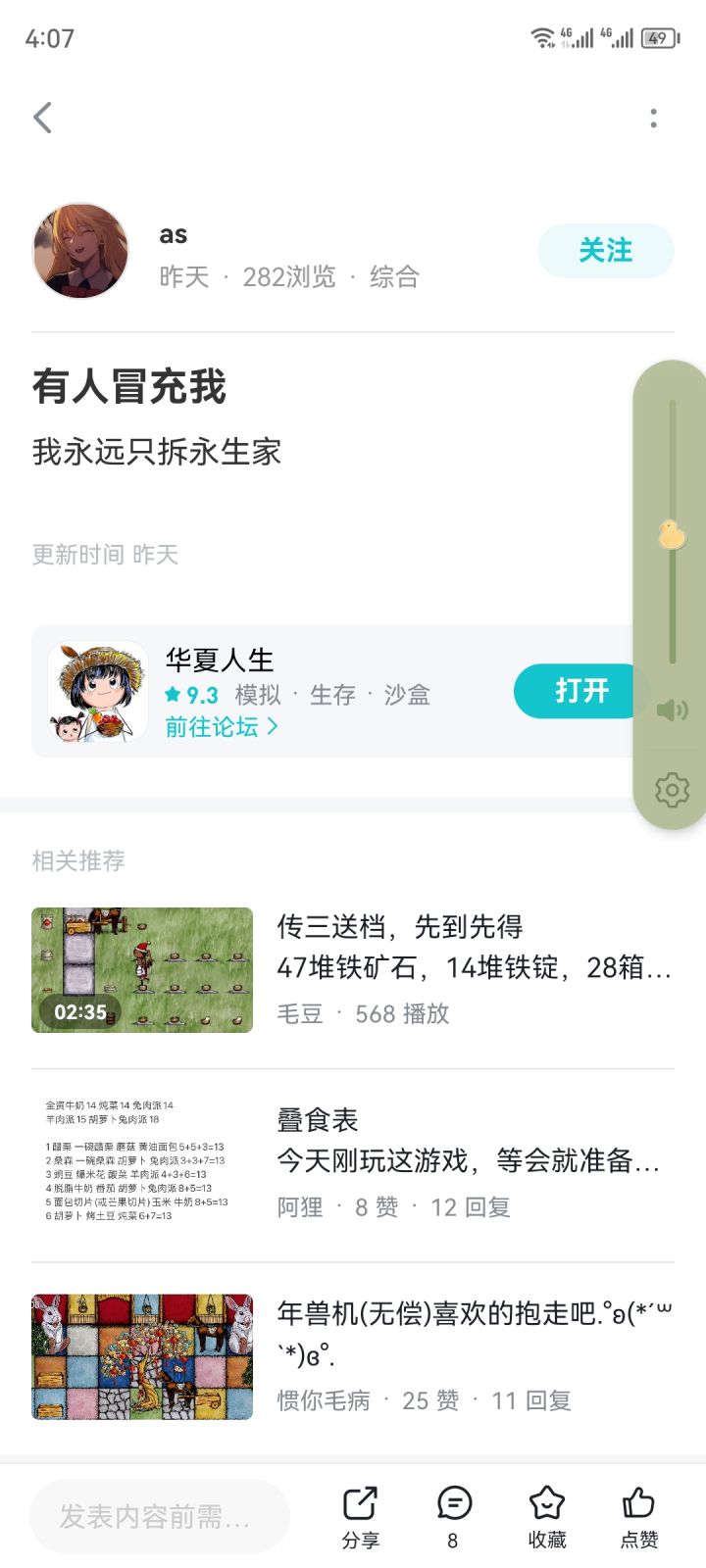Tap the share icon in the bottom bar

pyautogui.click(x=361, y=1501)
